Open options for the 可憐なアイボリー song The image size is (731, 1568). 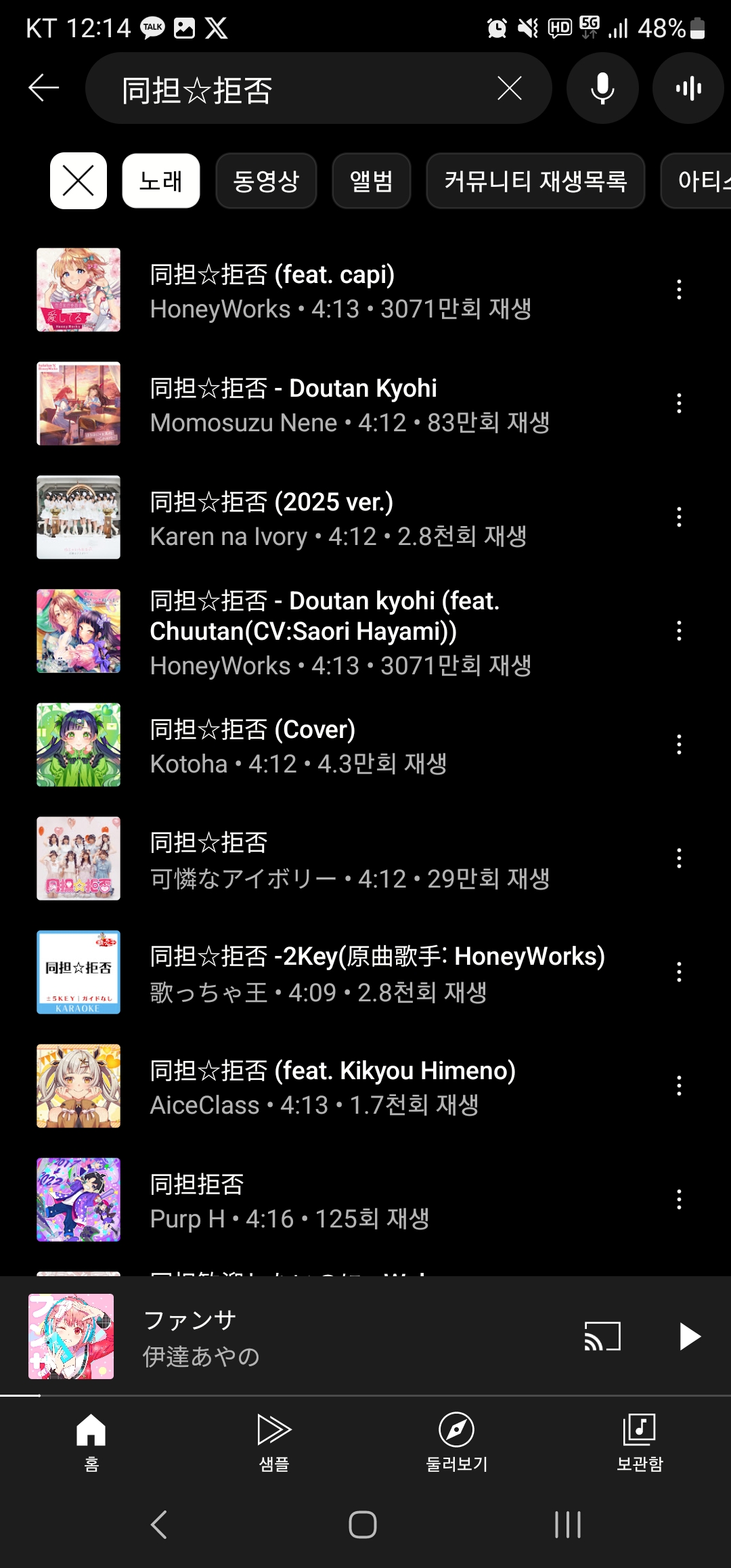tap(679, 858)
